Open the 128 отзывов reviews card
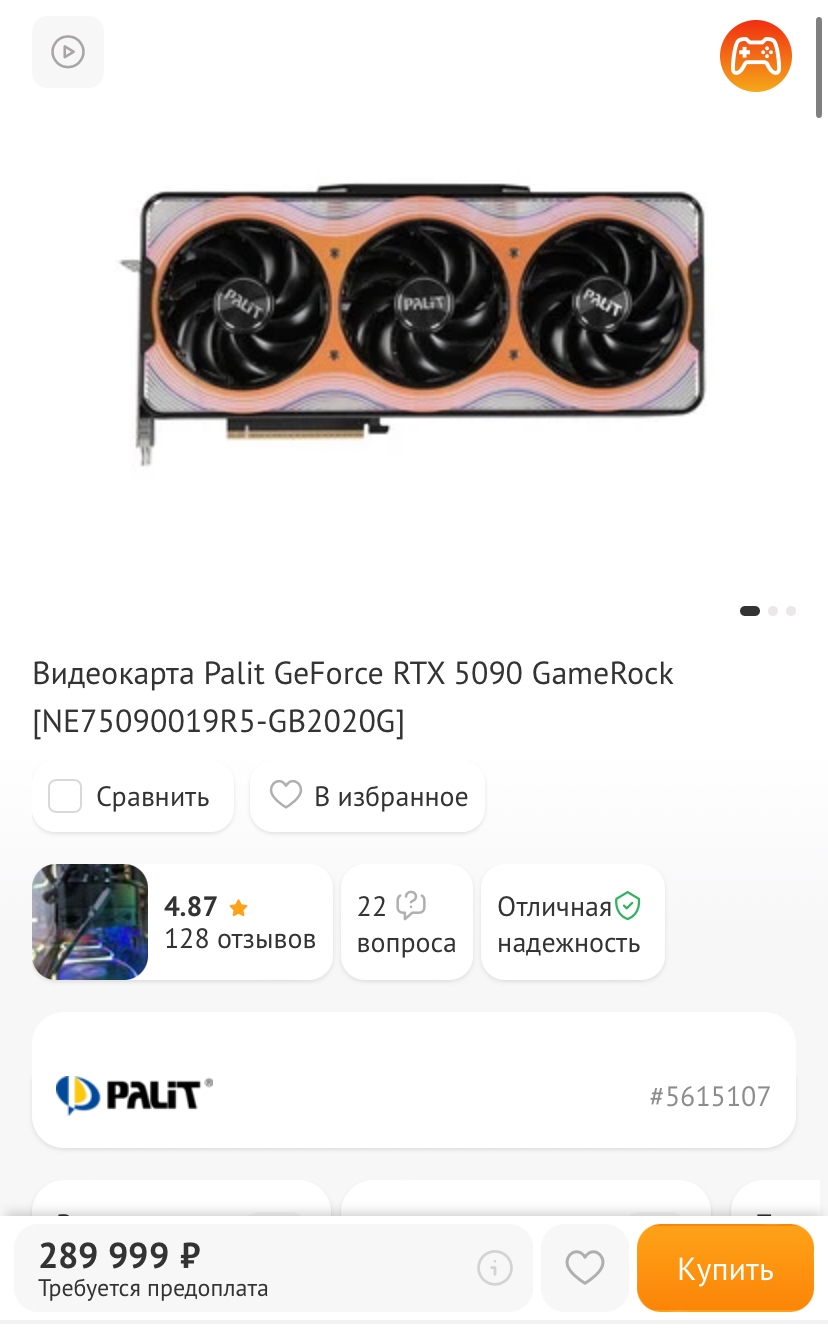Image resolution: width=828 pixels, height=1334 pixels. pos(182,922)
